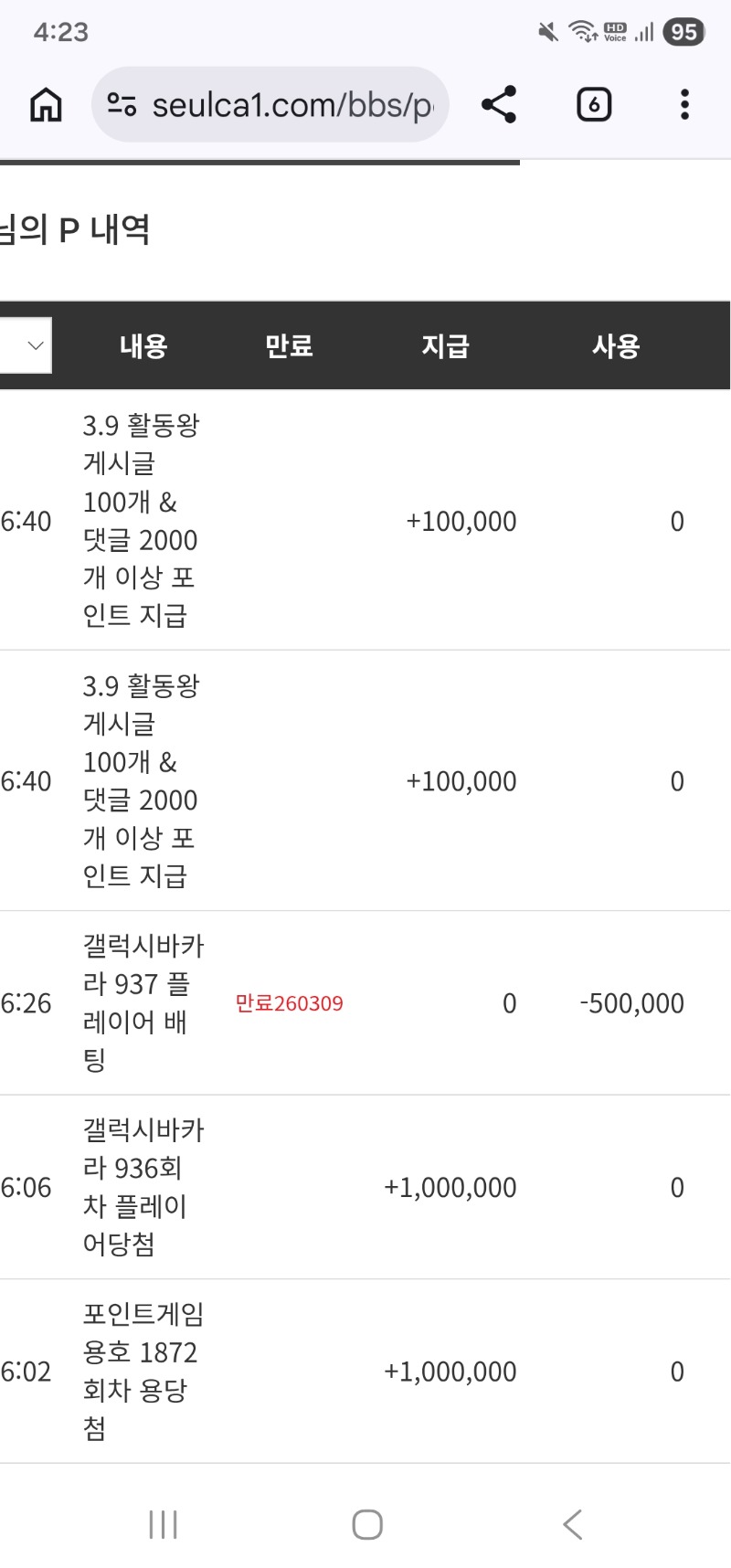Open the tab switcher showing 6 tabs
Screen dimensions: 731x1568
pyautogui.click(x=594, y=105)
